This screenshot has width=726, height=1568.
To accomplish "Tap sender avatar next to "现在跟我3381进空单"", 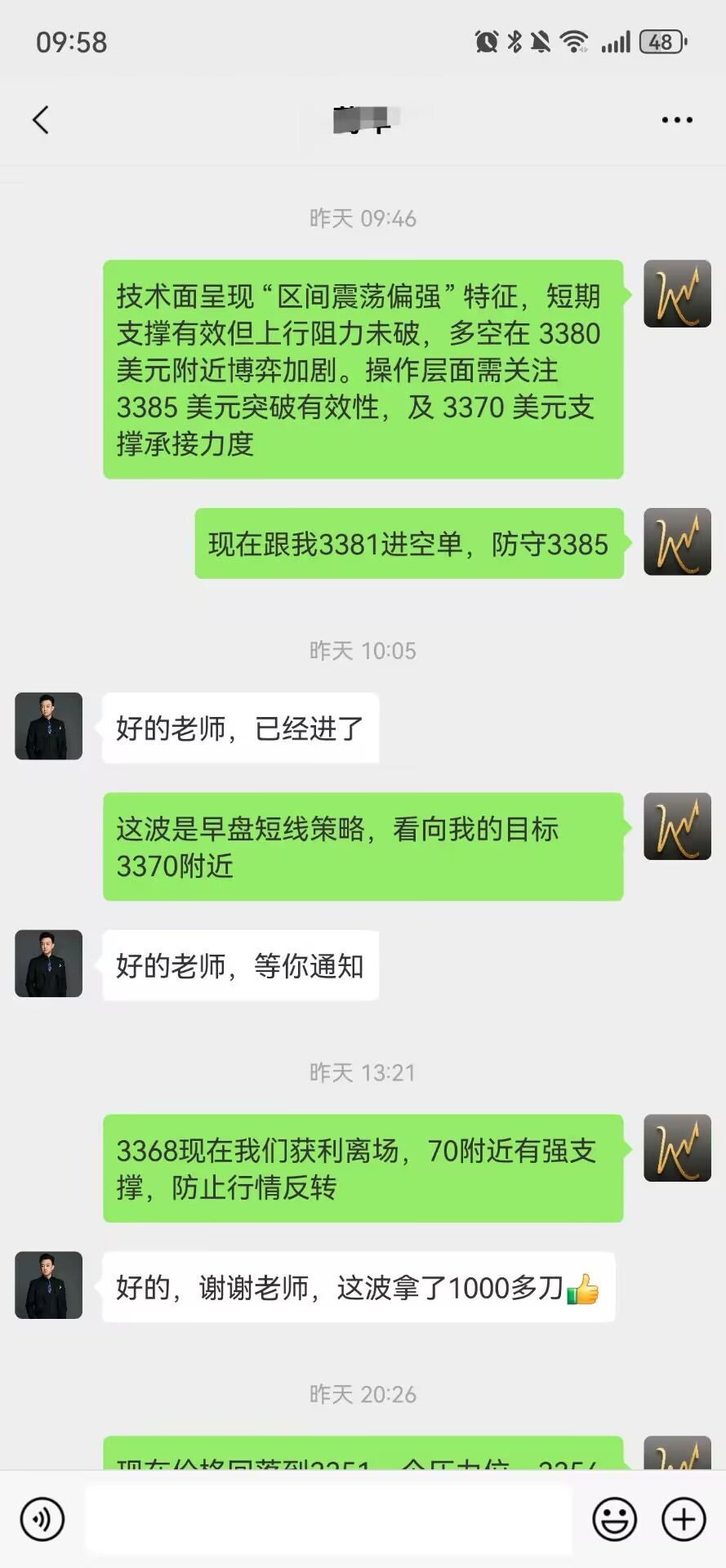I will (677, 542).
